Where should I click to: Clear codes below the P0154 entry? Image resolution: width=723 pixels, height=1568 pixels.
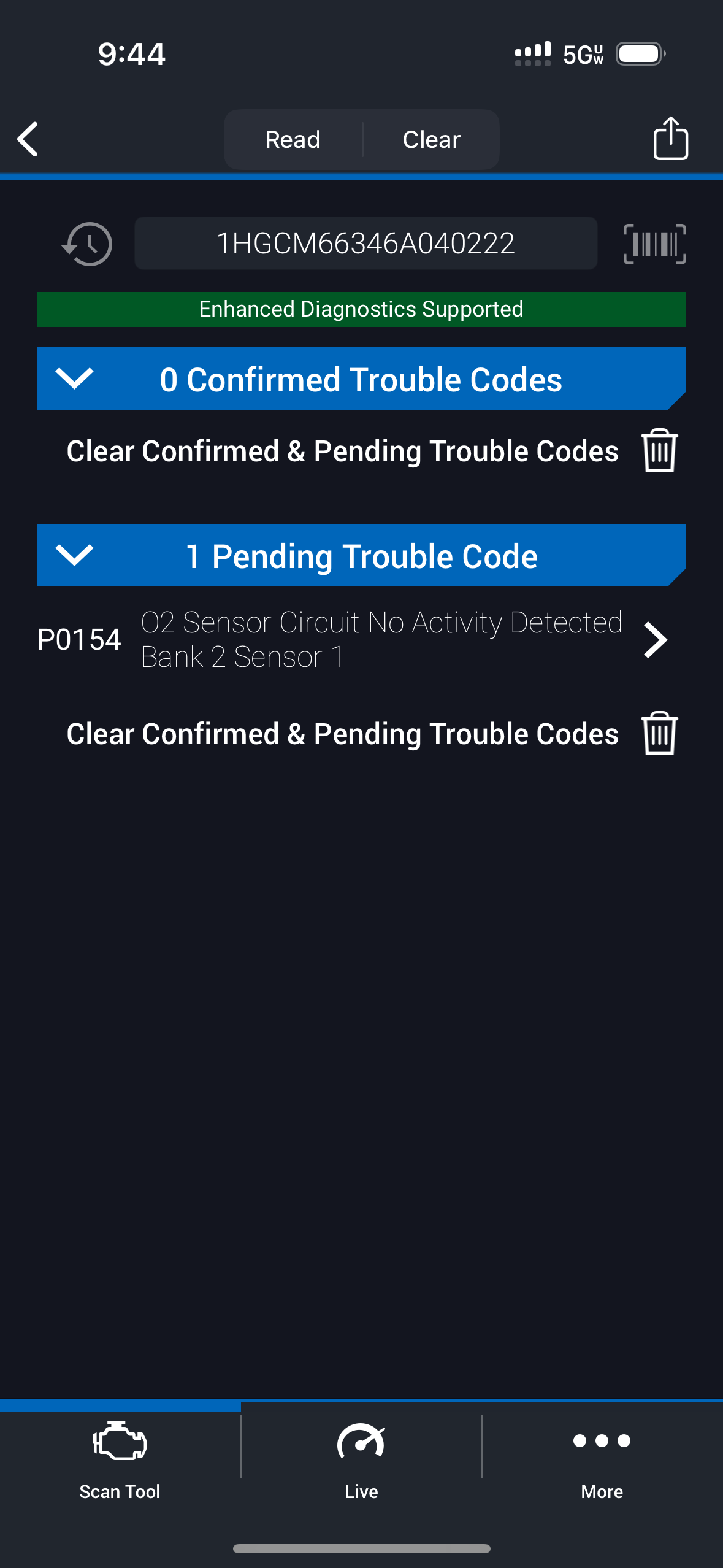(x=659, y=734)
